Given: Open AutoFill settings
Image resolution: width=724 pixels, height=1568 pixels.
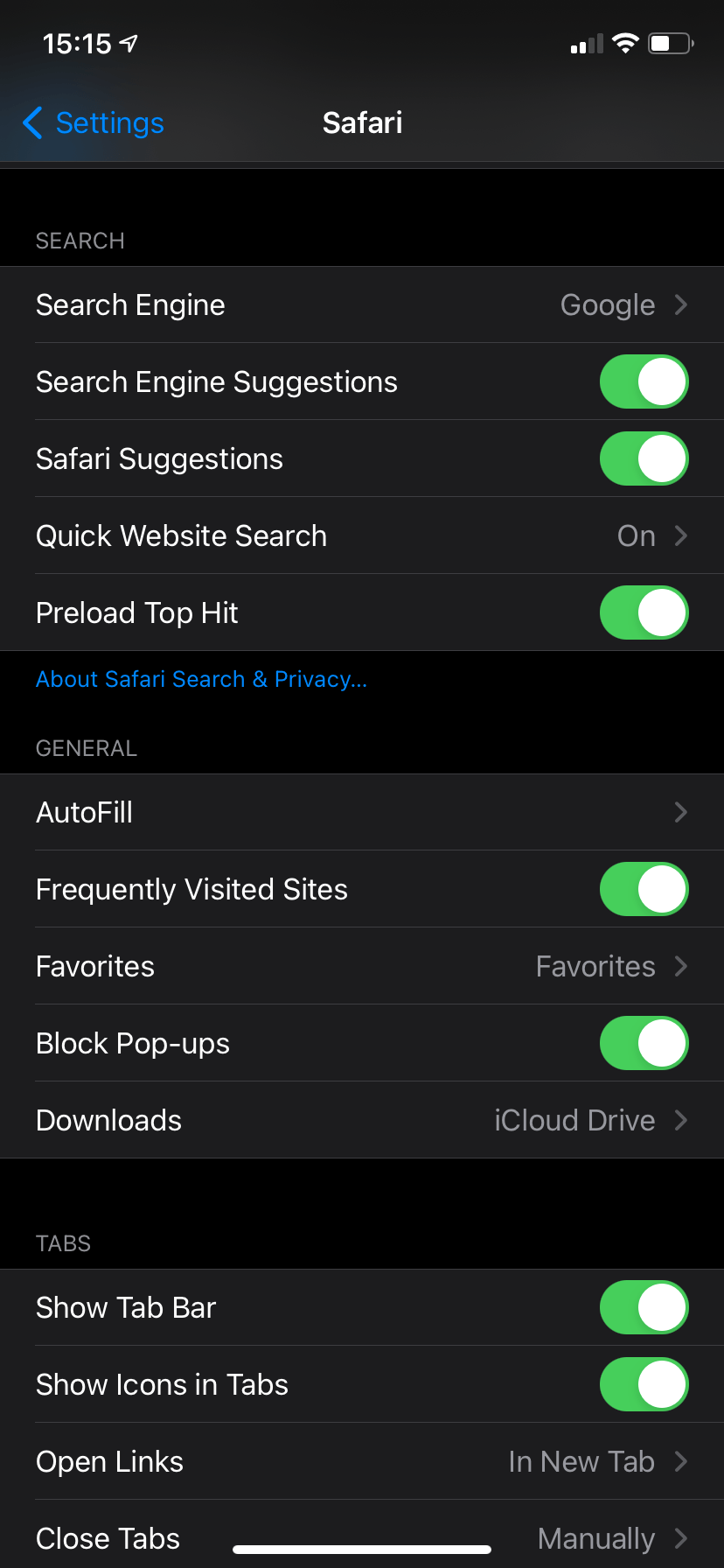Looking at the screenshot, I should coord(362,813).
